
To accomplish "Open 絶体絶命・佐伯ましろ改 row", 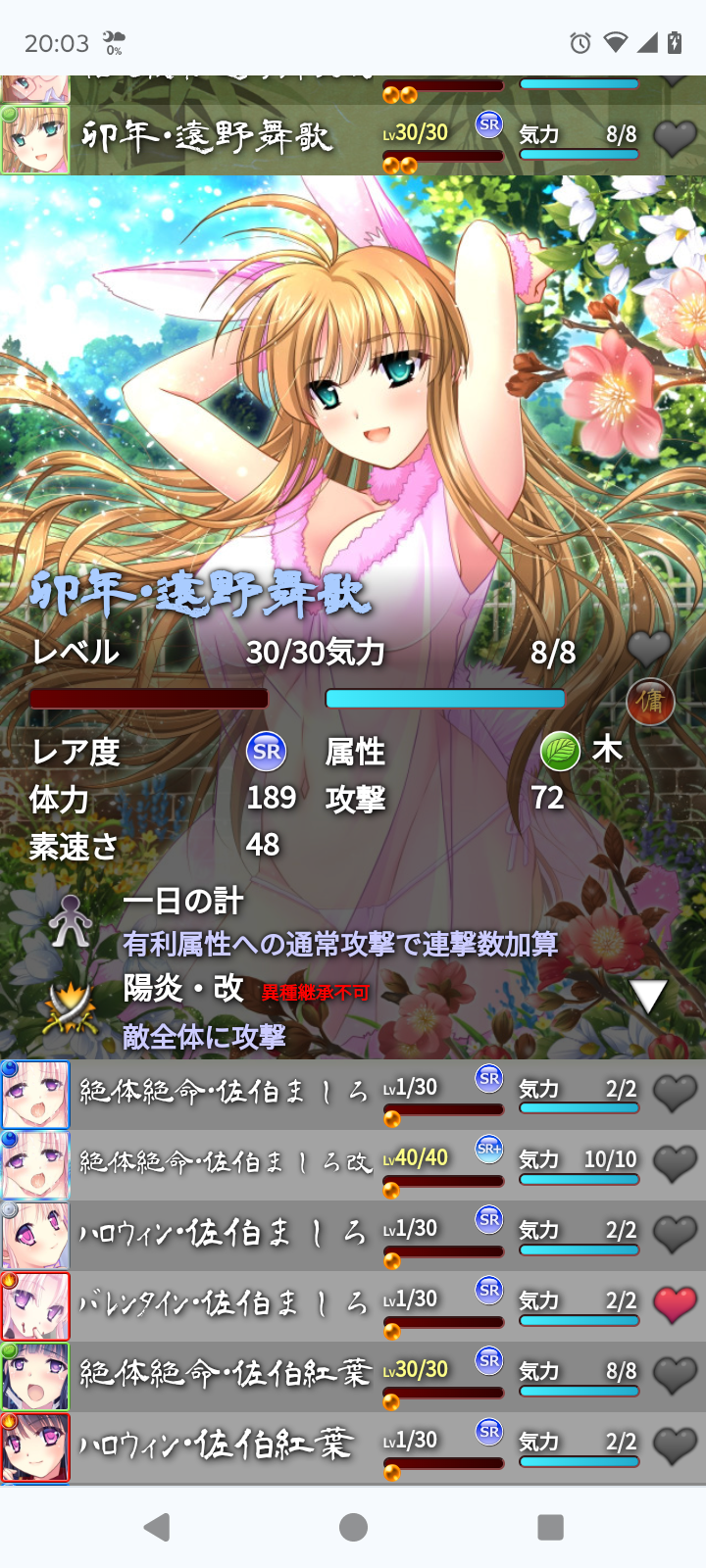I will point(226,1164).
